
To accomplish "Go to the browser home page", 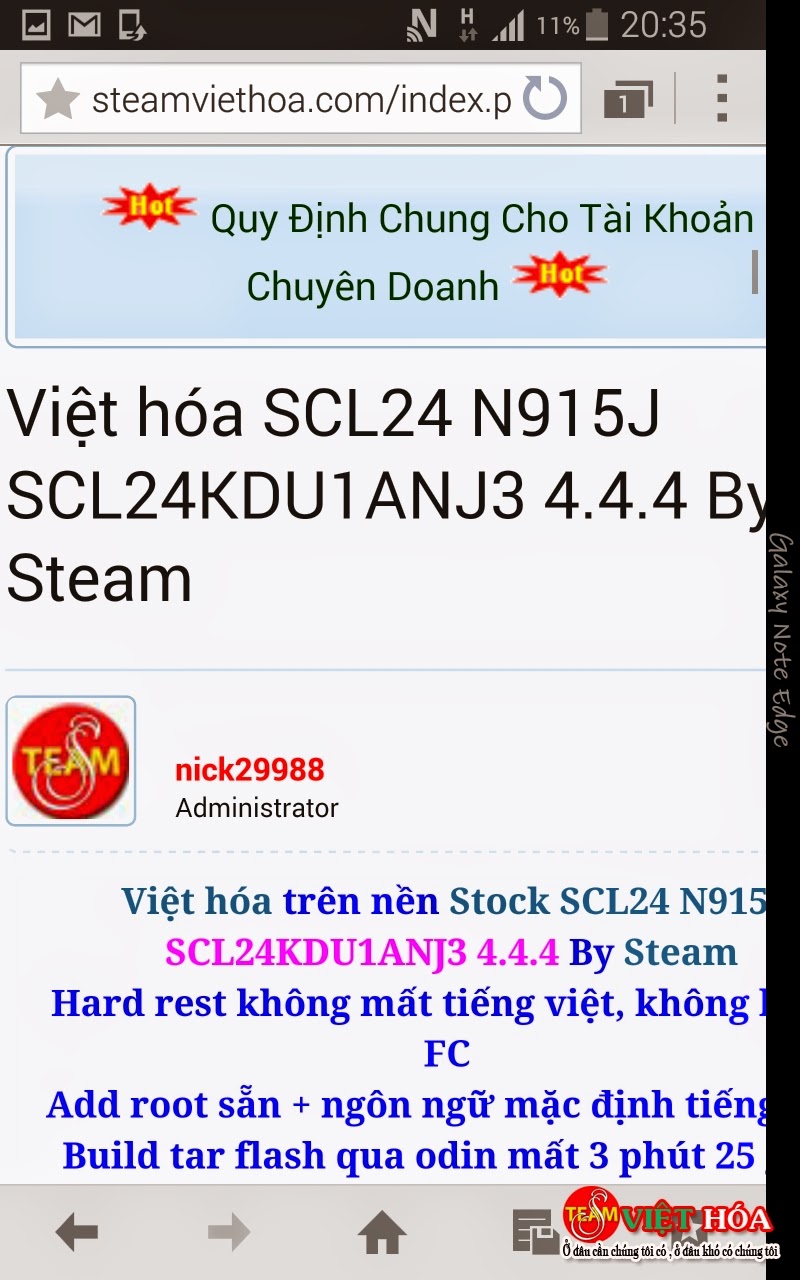I will click(x=382, y=1232).
